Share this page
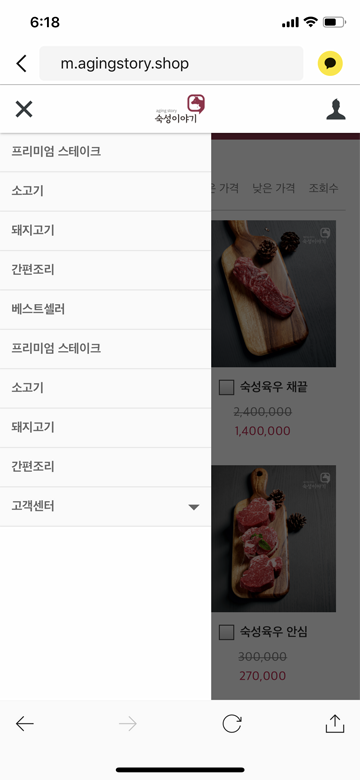Screen dimensions: 360x780 click(335, 724)
